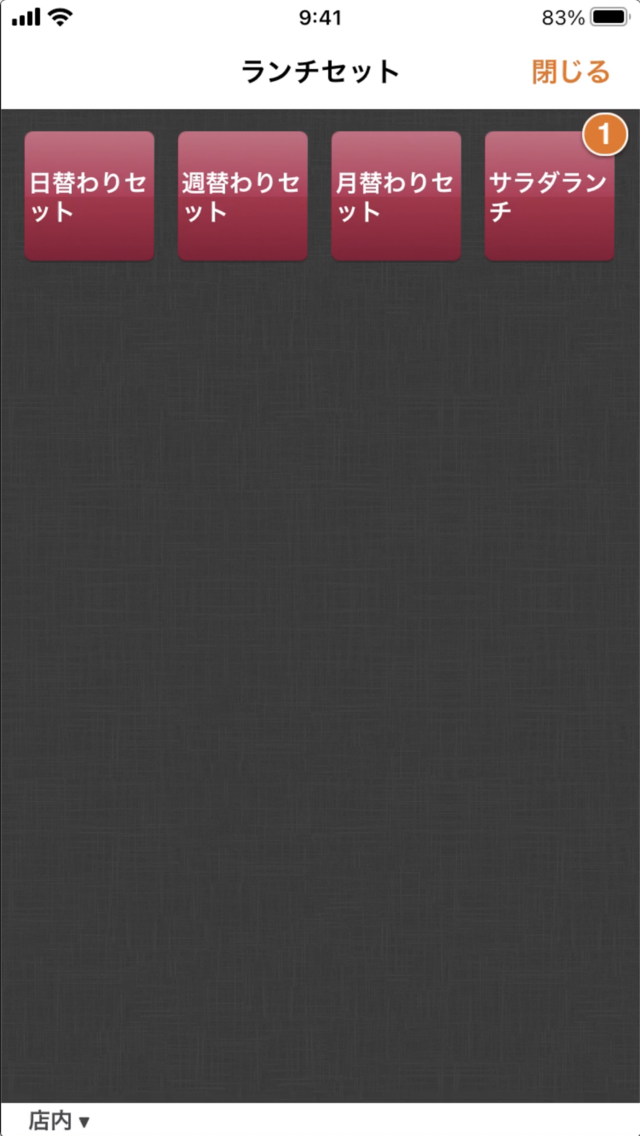Tap the サラダランチ item
Screen dimensions: 640x1136
pyautogui.click(x=549, y=196)
